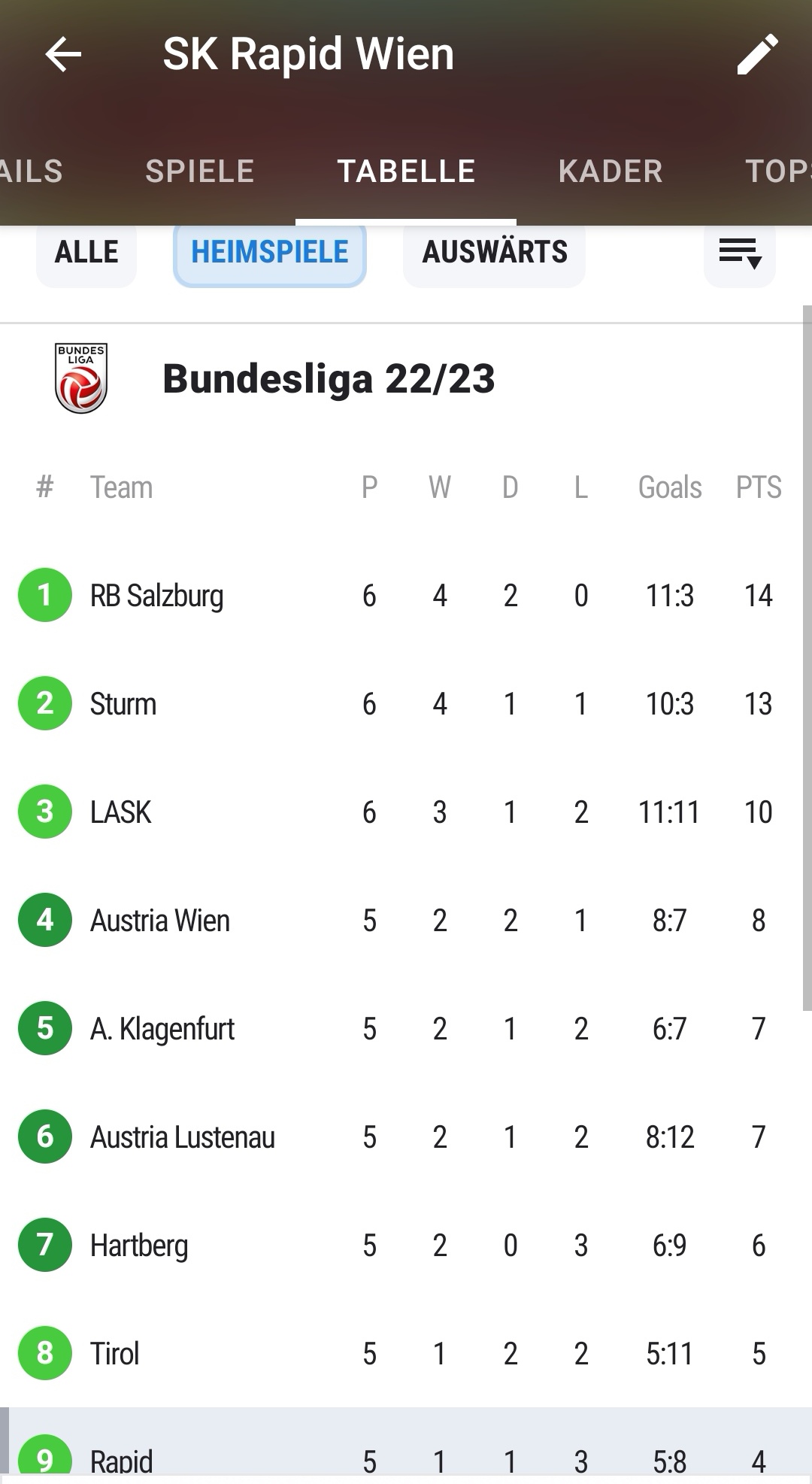Select the Heimspiele filter chip

point(270,253)
